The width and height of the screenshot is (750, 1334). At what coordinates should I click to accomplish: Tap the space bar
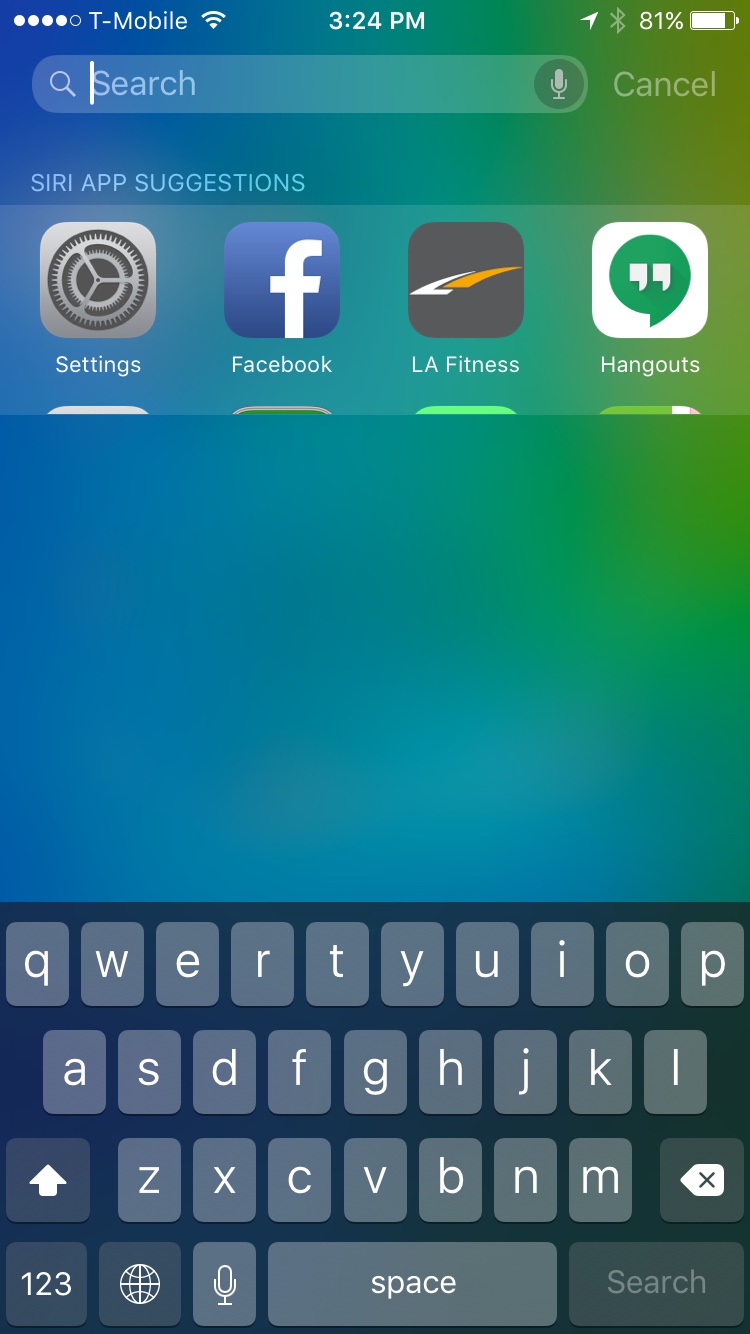tap(412, 1283)
